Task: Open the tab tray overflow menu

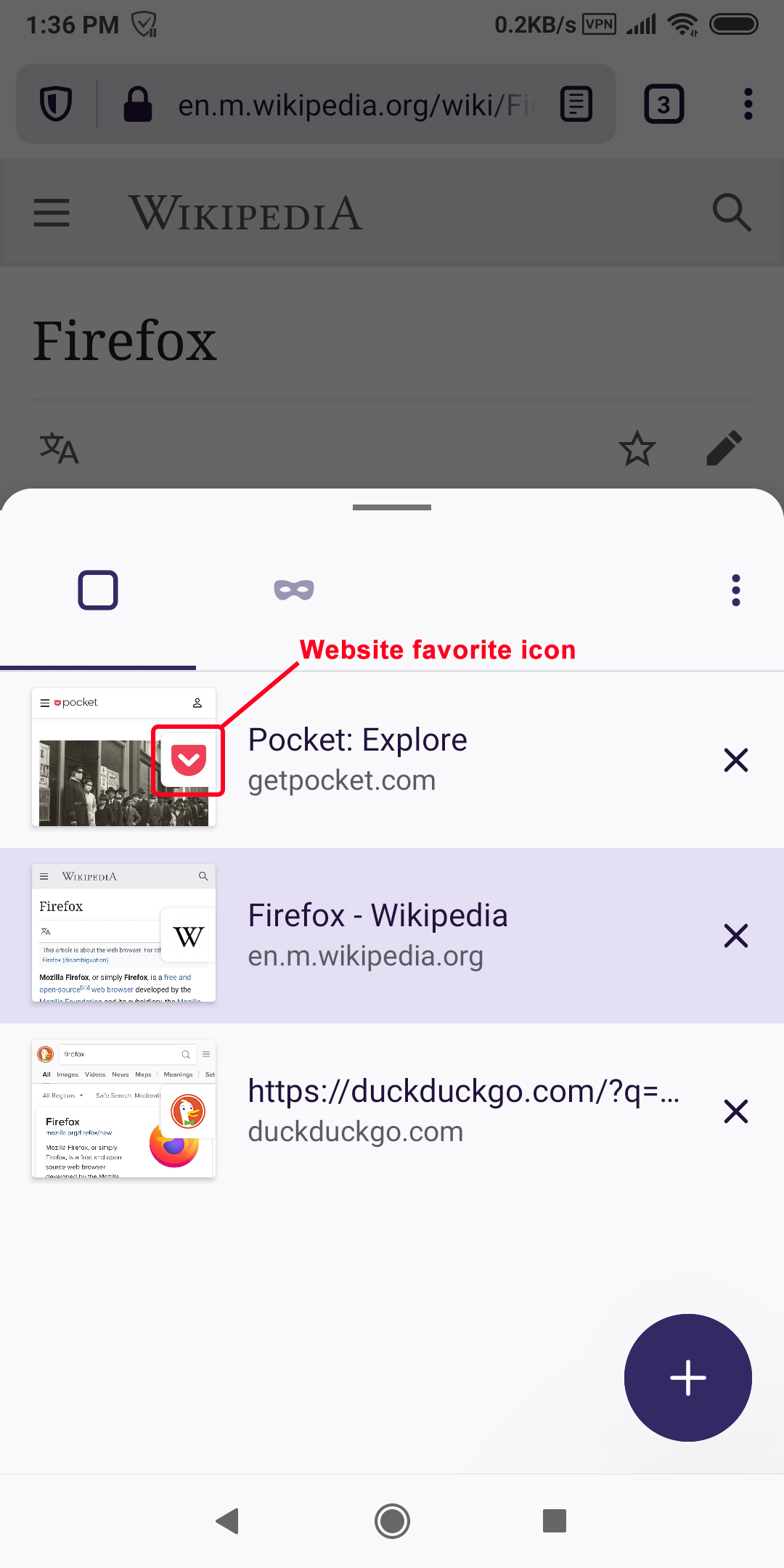Action: 735,589
